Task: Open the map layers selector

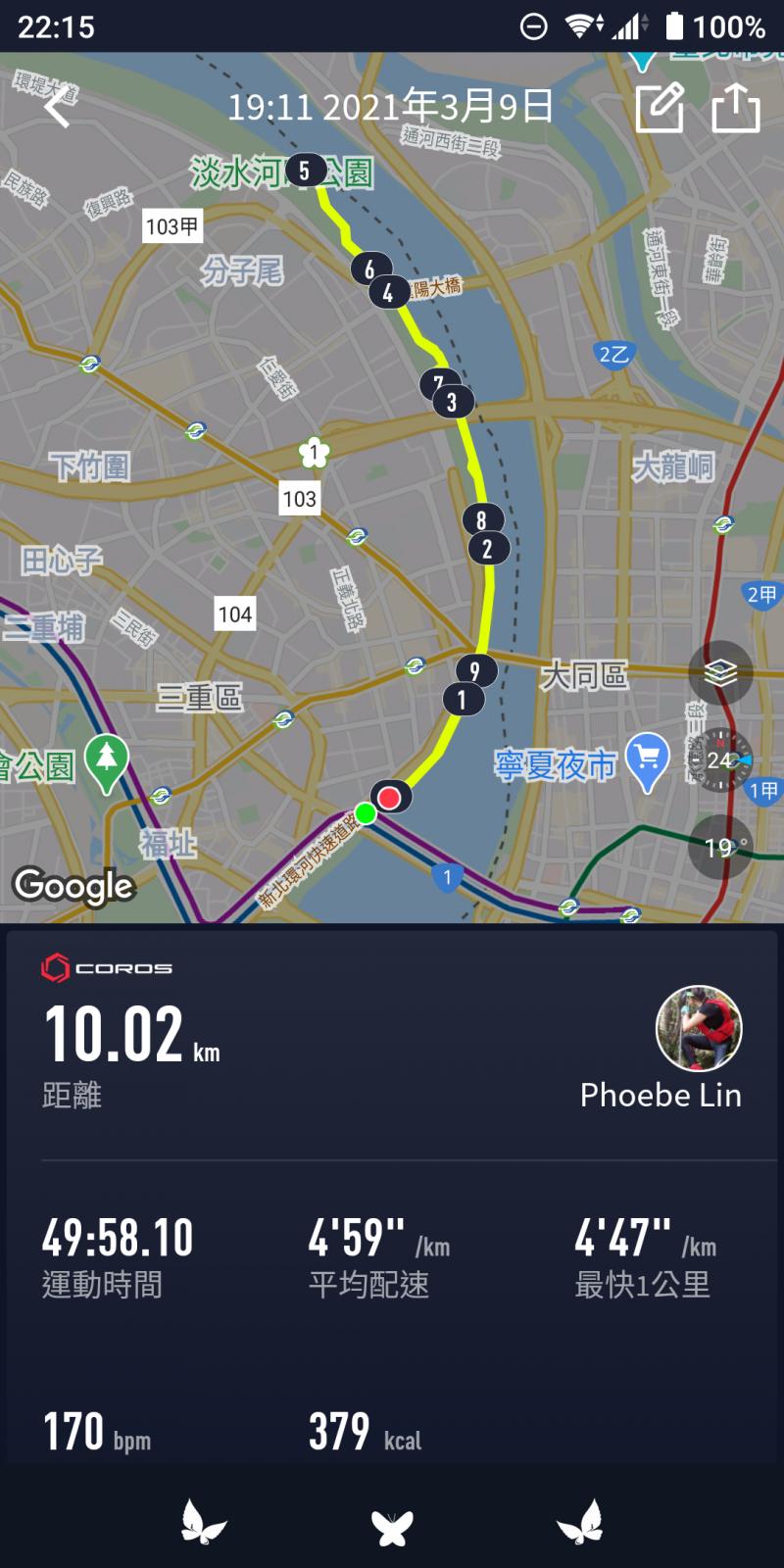Action: (x=720, y=672)
